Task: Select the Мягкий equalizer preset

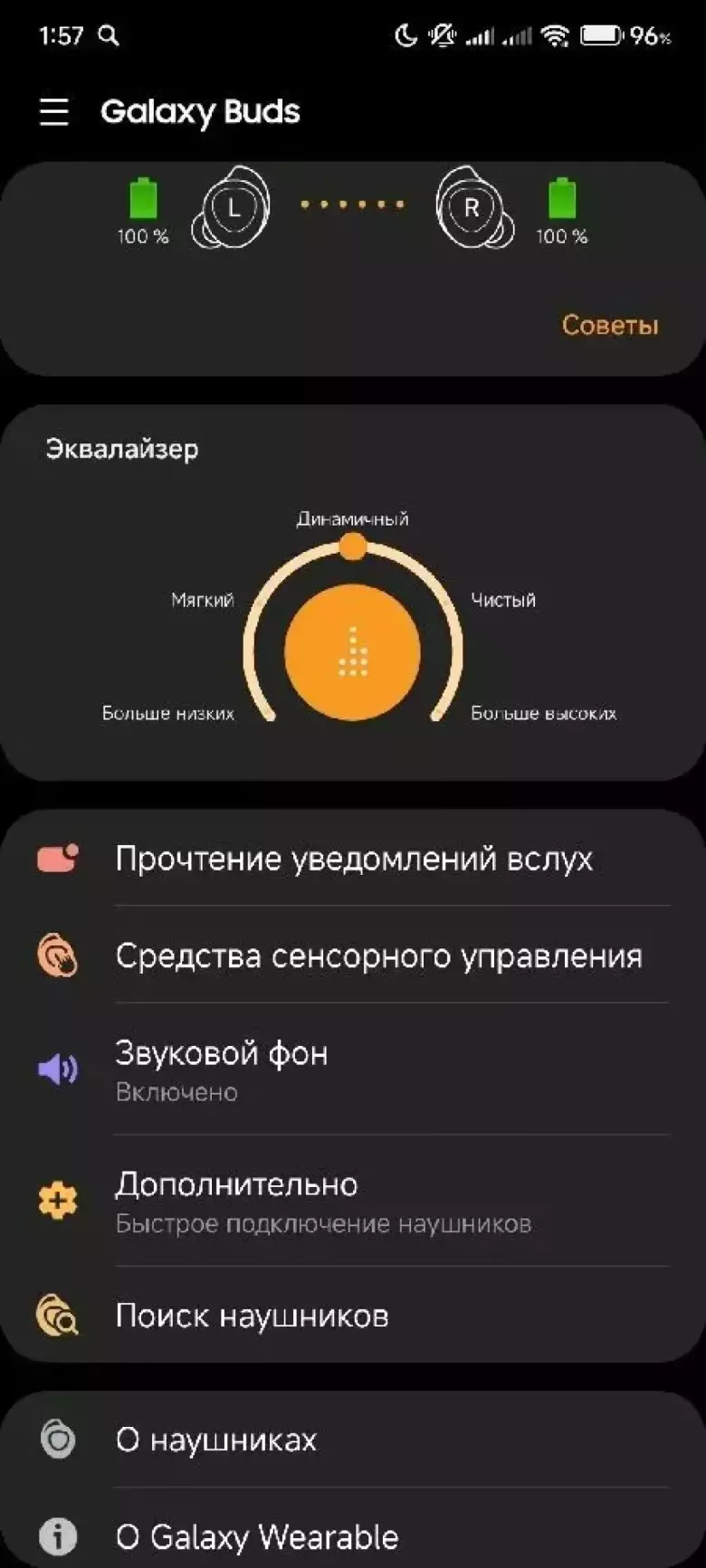Action: tap(203, 600)
